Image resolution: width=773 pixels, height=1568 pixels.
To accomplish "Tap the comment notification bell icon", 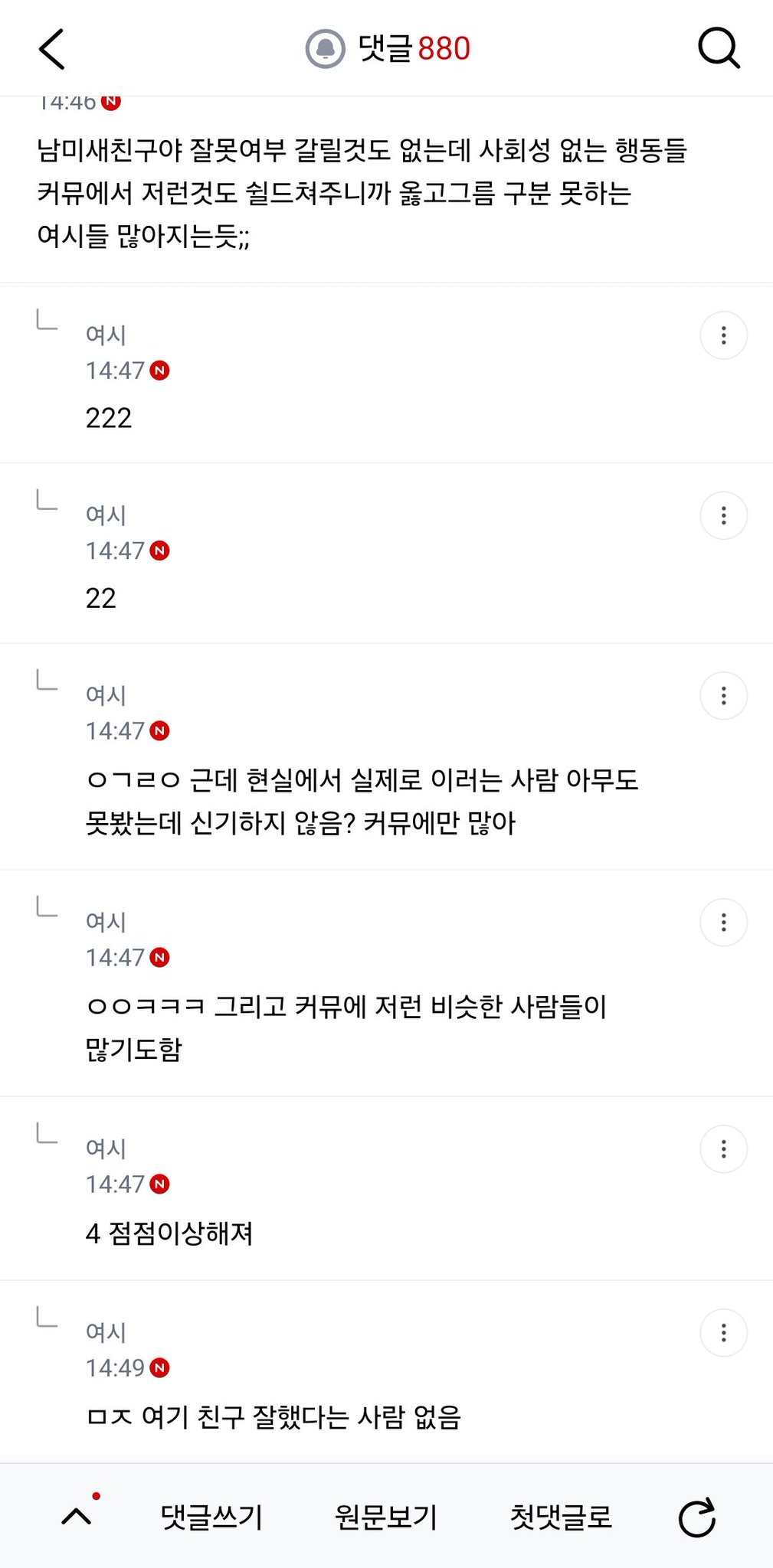I will tap(326, 49).
